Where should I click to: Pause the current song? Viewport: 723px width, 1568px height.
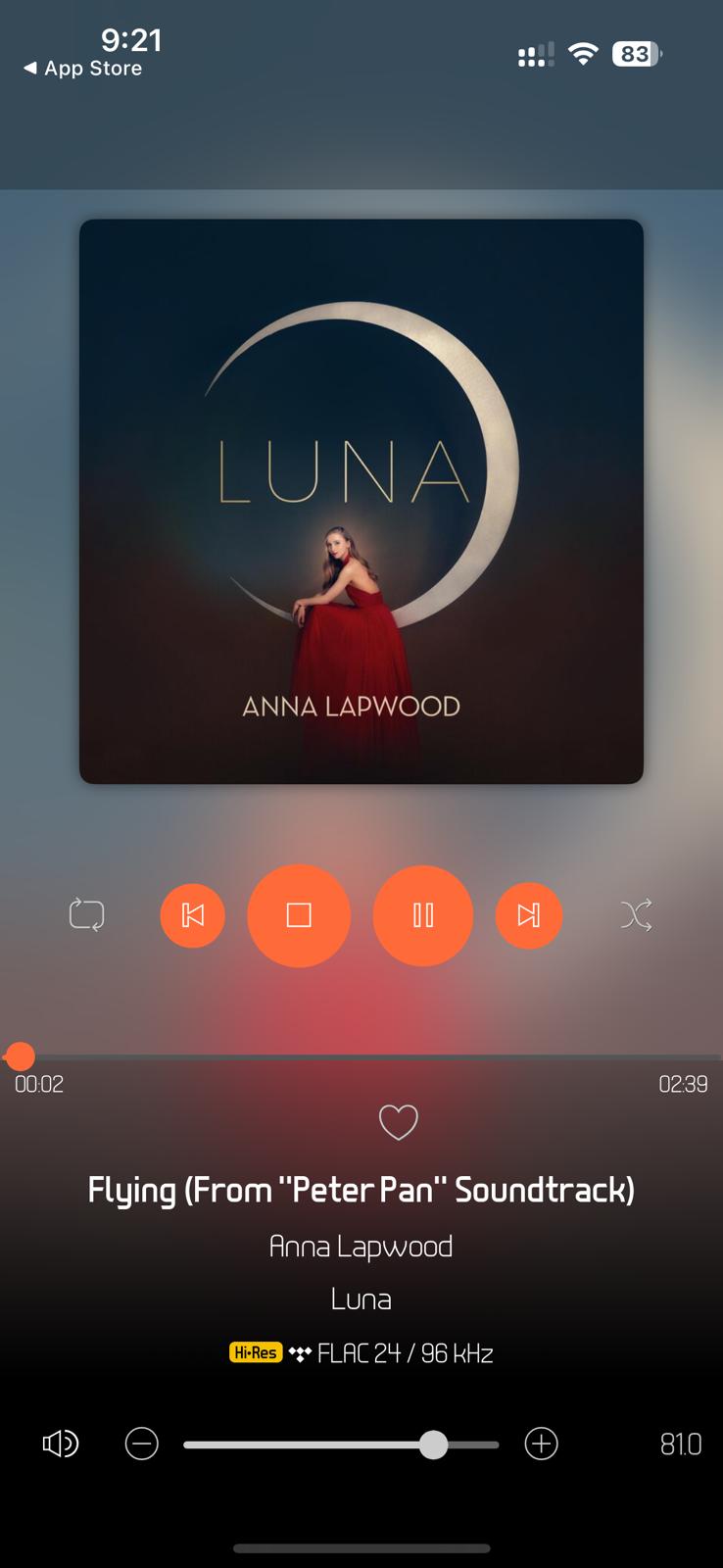[x=423, y=915]
